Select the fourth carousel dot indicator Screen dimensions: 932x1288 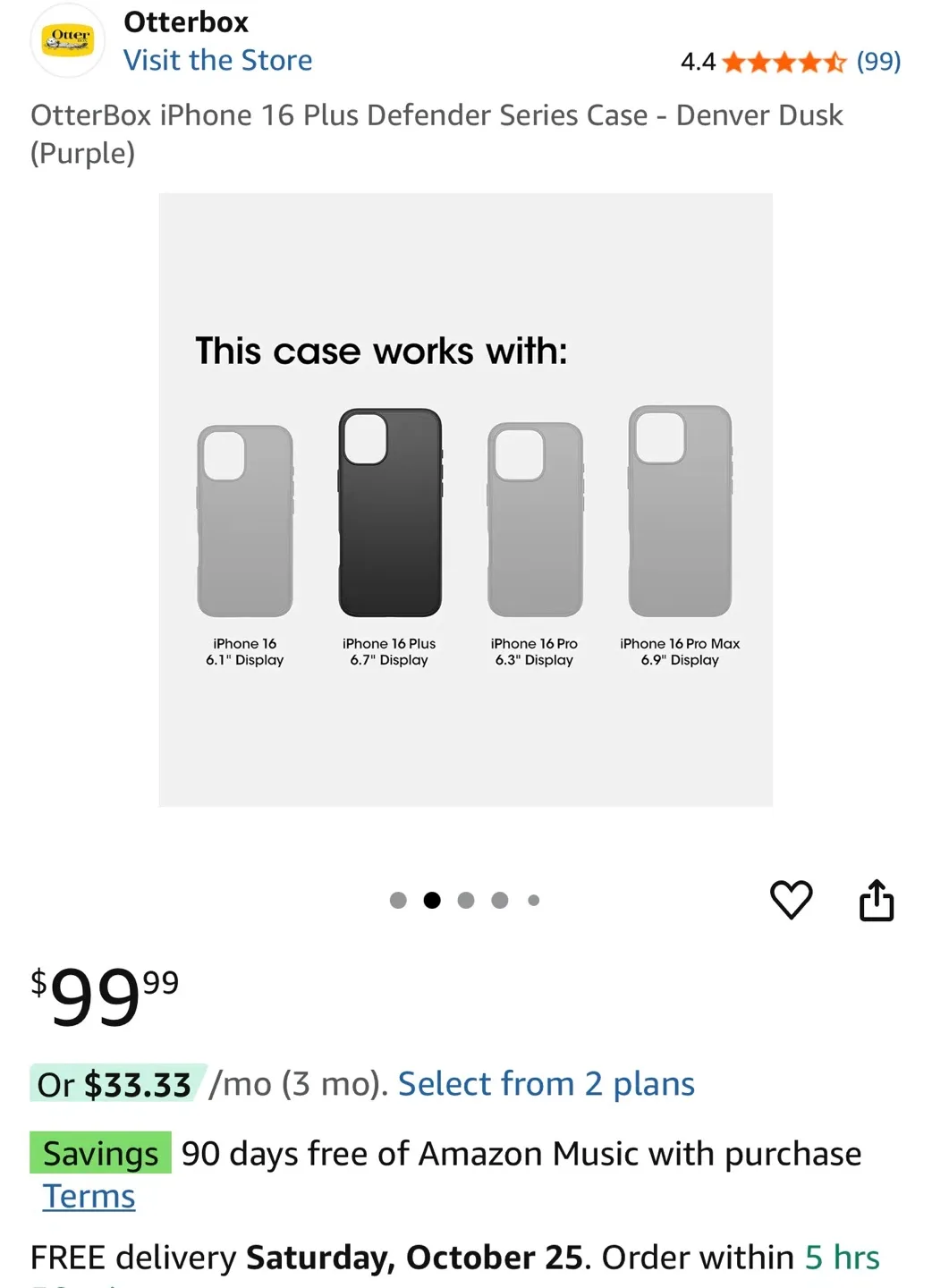[x=500, y=900]
